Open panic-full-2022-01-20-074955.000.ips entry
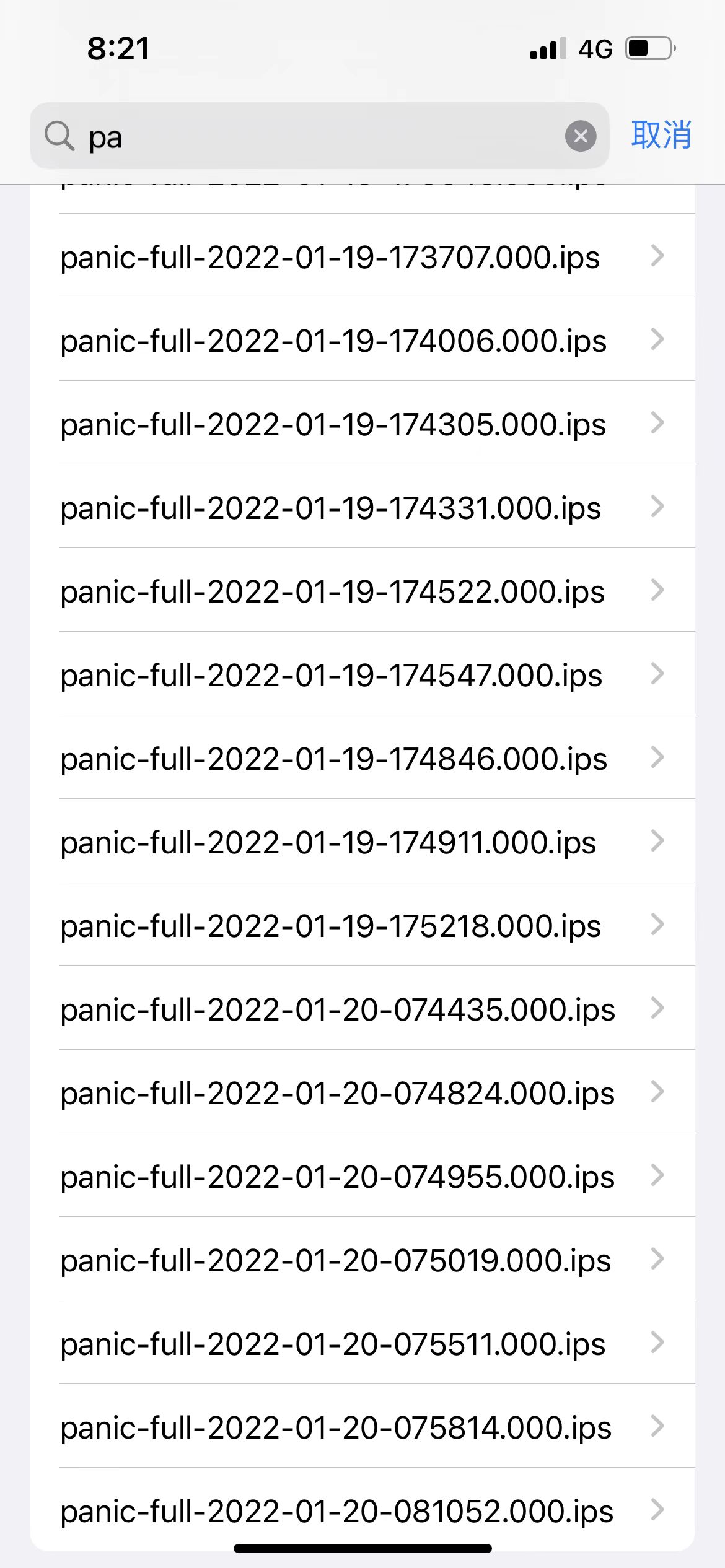 [362, 1176]
